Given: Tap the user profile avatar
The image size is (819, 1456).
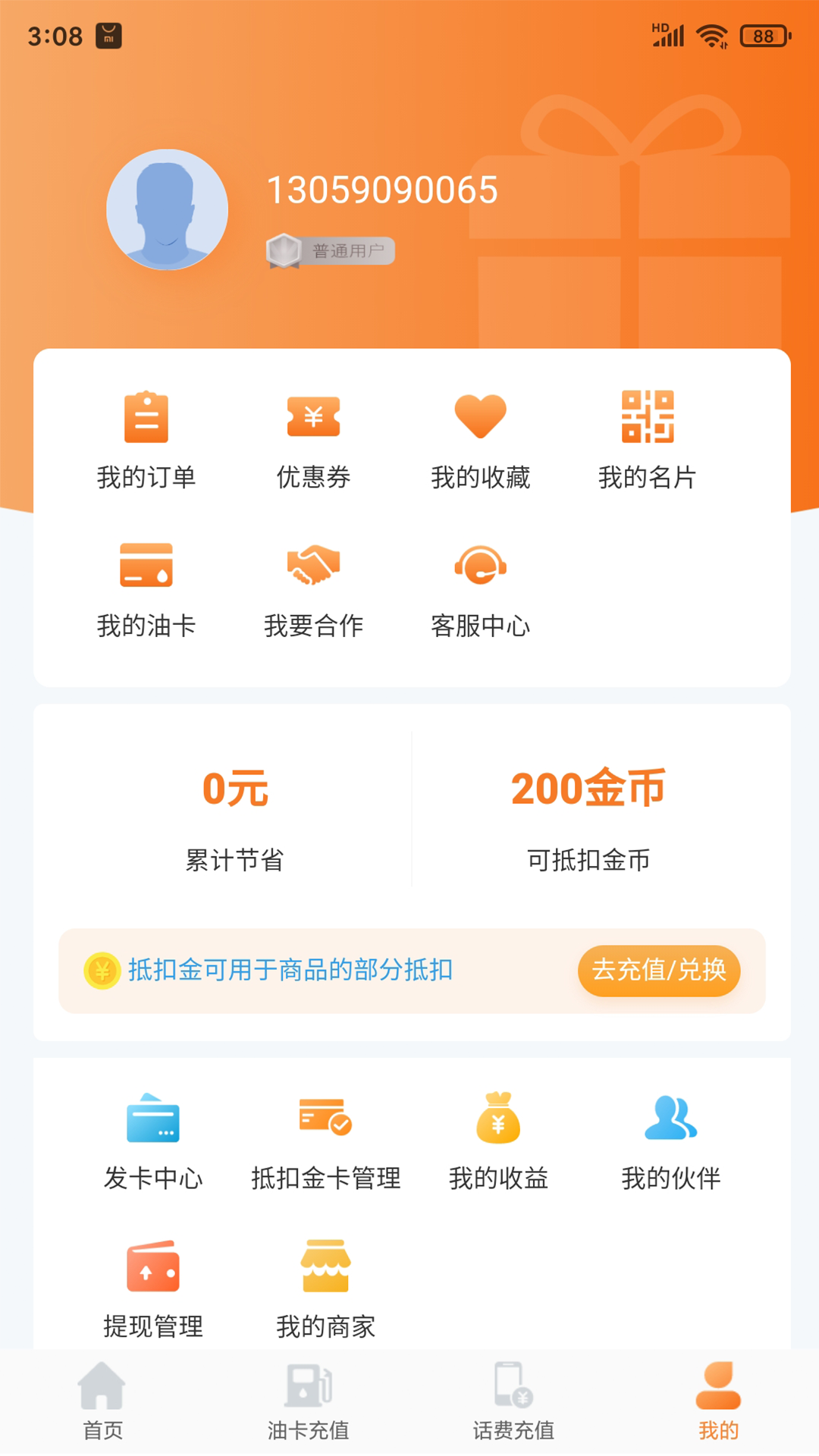Looking at the screenshot, I should click(167, 210).
